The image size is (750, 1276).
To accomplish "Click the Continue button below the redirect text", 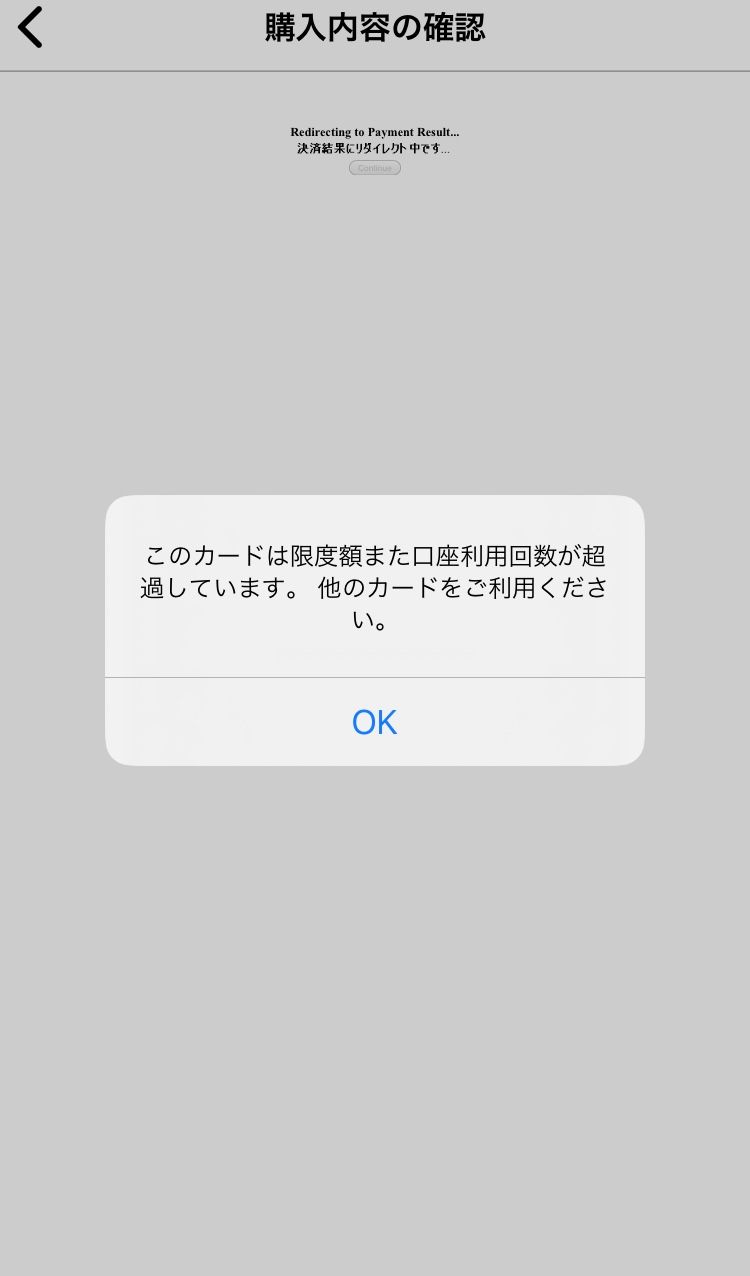I will (x=374, y=168).
